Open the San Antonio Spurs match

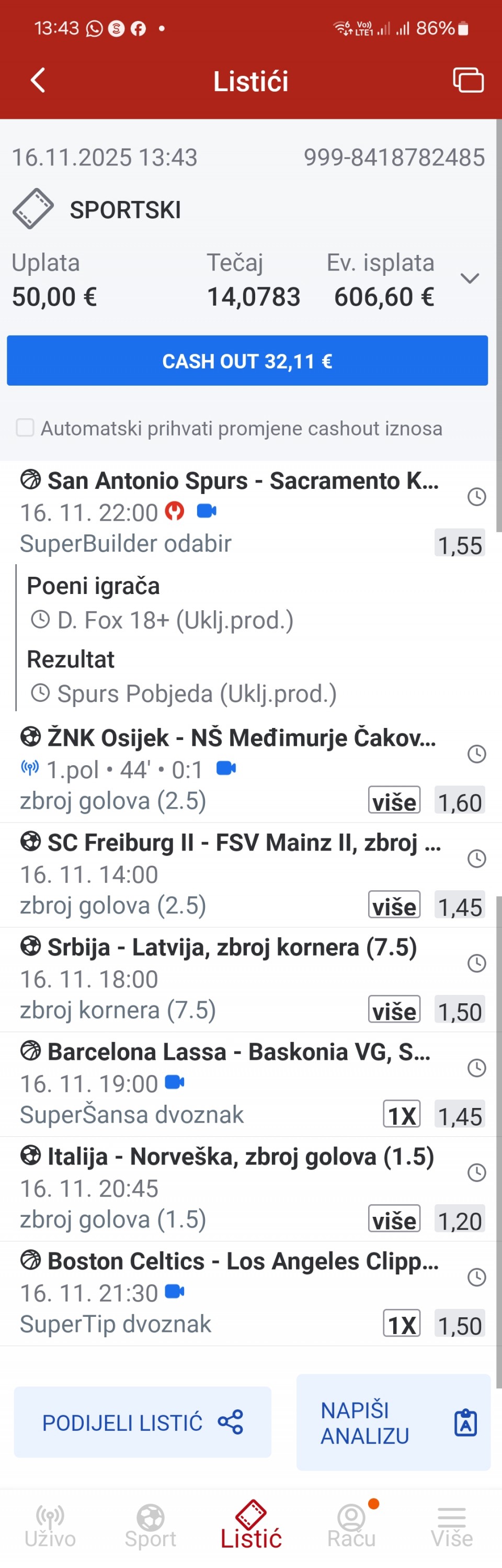[x=242, y=481]
